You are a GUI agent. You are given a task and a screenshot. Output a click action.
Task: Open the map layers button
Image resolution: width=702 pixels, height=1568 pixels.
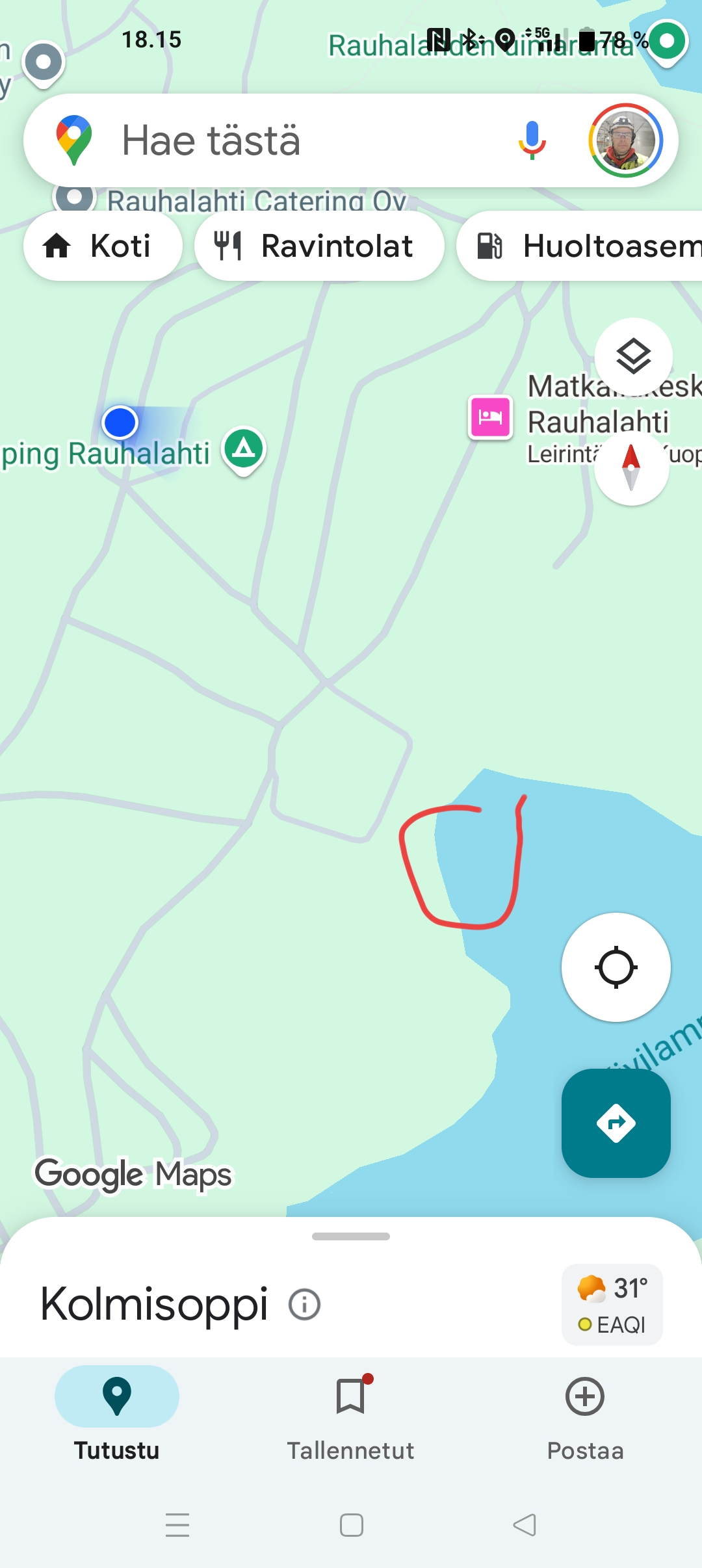[x=634, y=356]
